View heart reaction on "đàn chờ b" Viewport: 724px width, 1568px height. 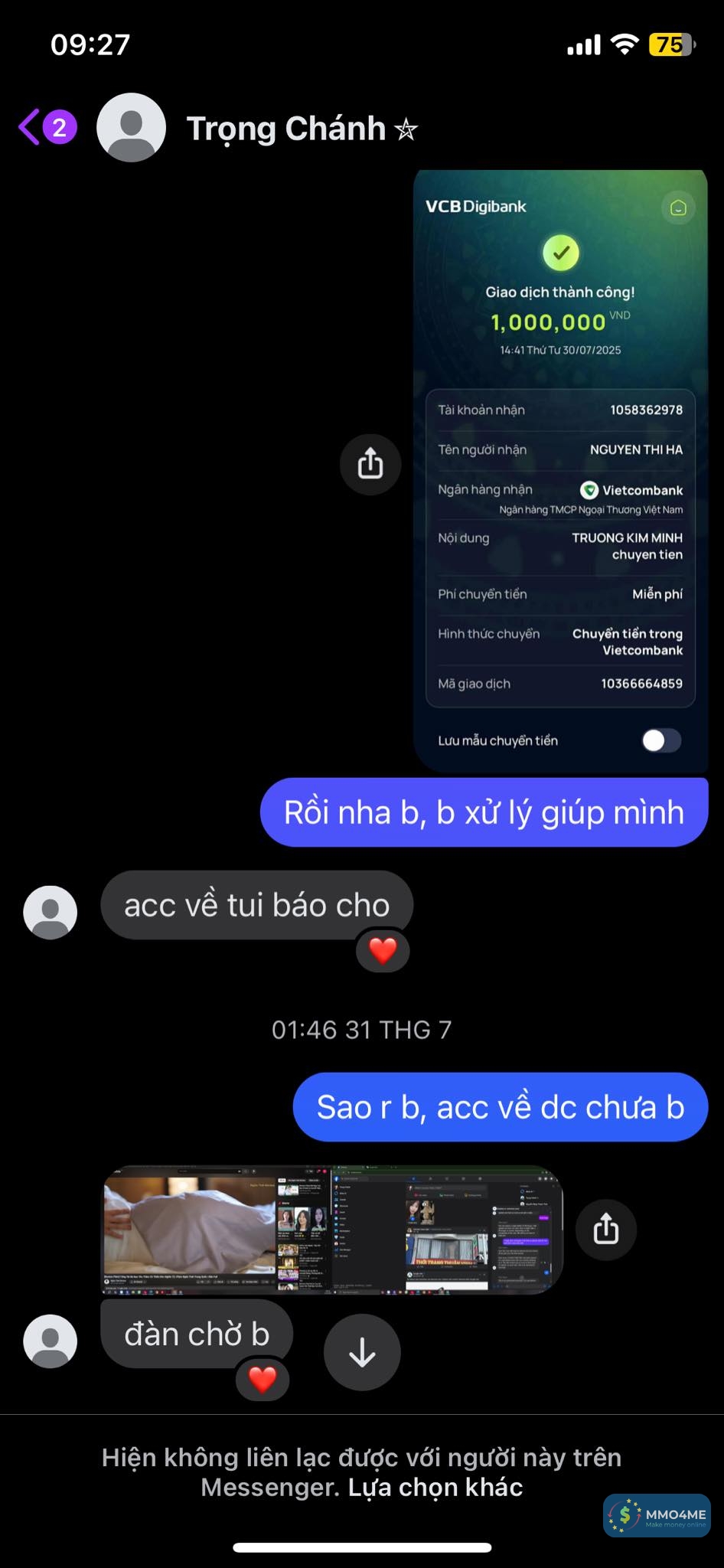pyautogui.click(x=263, y=1380)
